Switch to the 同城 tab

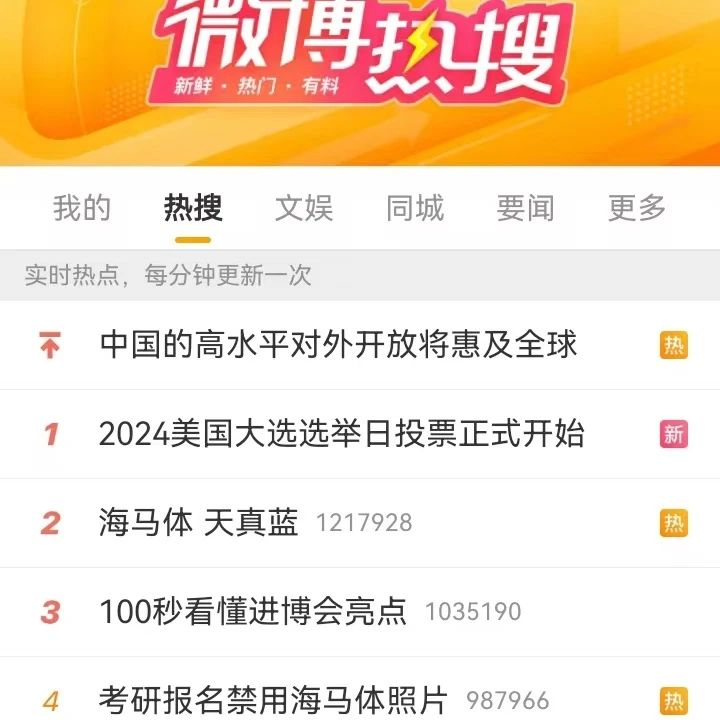[x=415, y=208]
